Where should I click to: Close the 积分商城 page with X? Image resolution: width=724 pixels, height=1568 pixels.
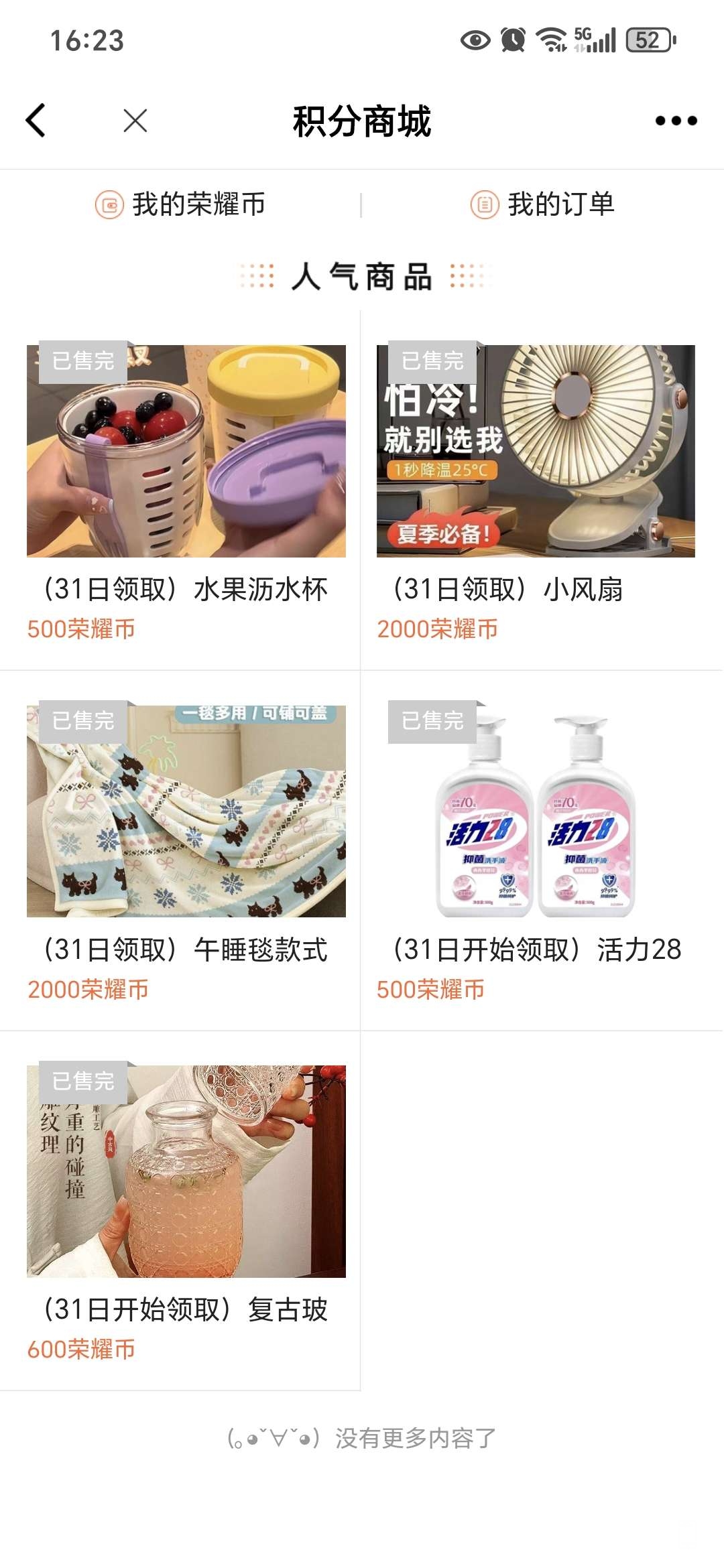(135, 121)
